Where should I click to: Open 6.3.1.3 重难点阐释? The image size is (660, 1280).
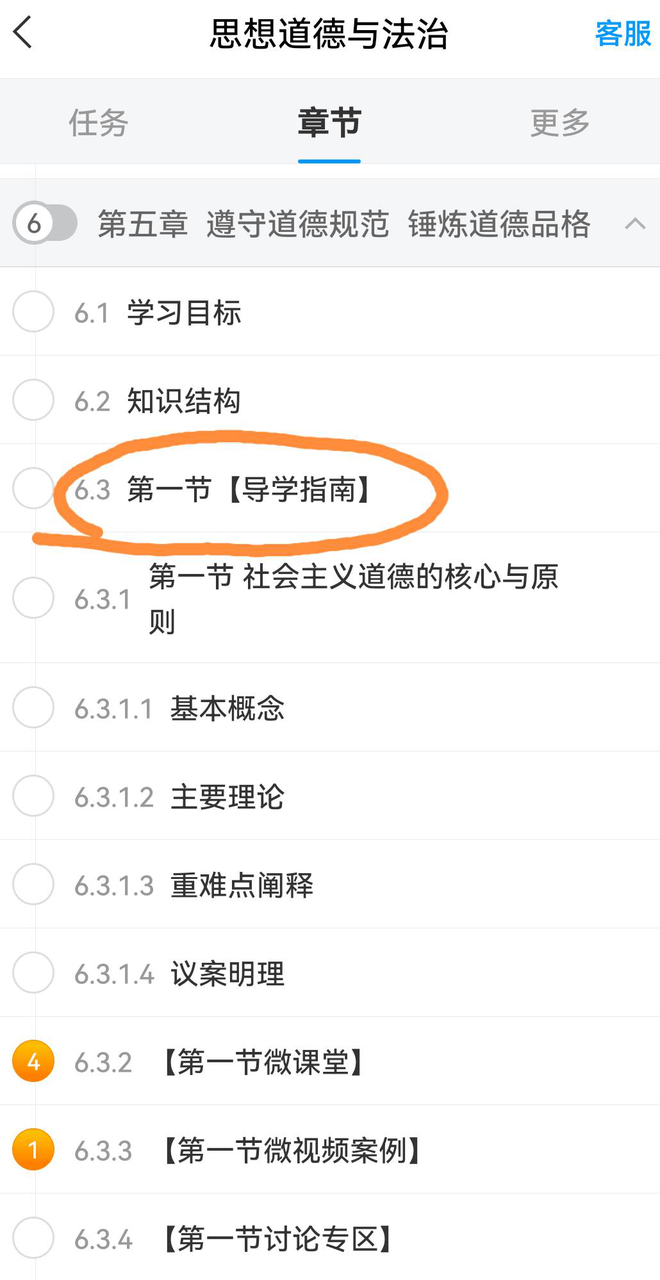[x=242, y=885]
